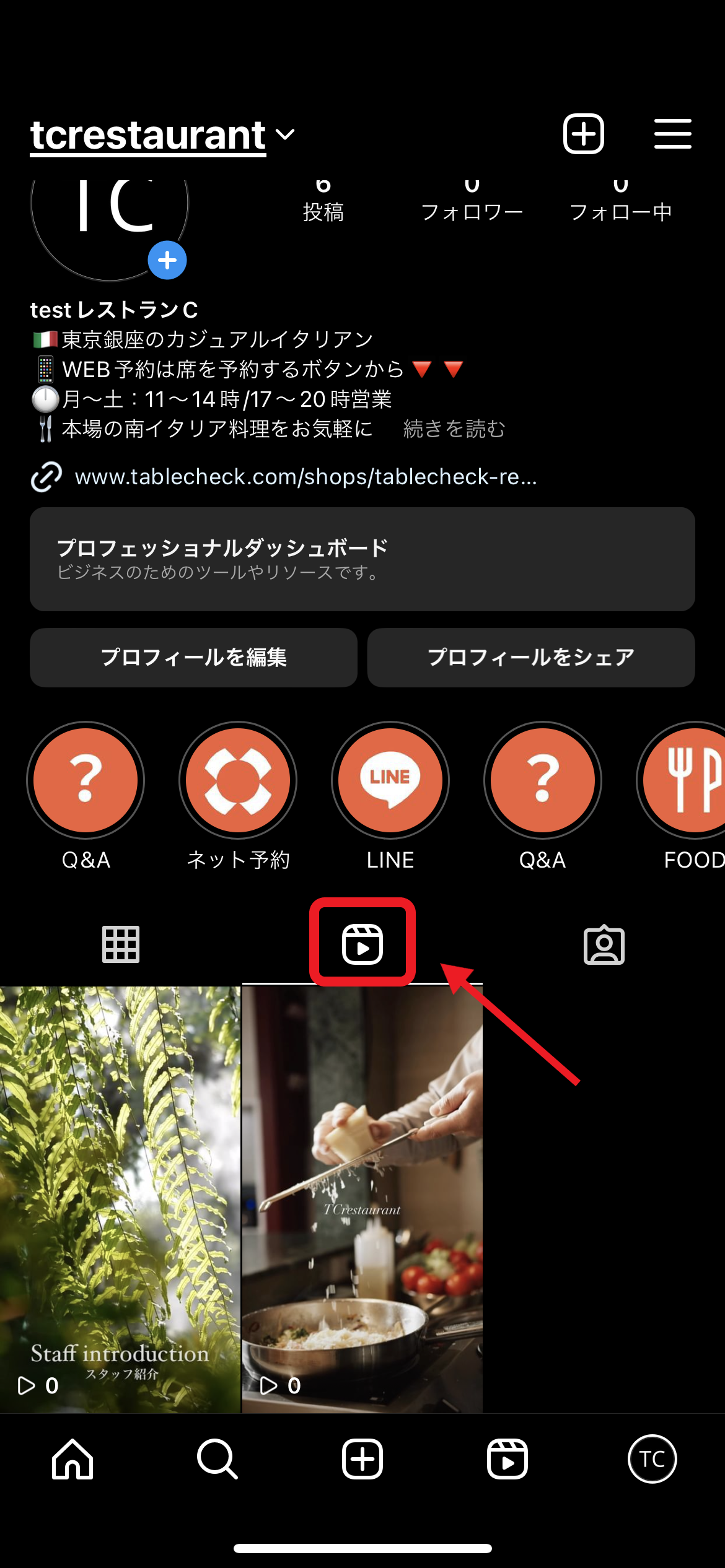The height and width of the screenshot is (1568, 725).
Task: Go to the home feed tab
Action: pos(72,1459)
